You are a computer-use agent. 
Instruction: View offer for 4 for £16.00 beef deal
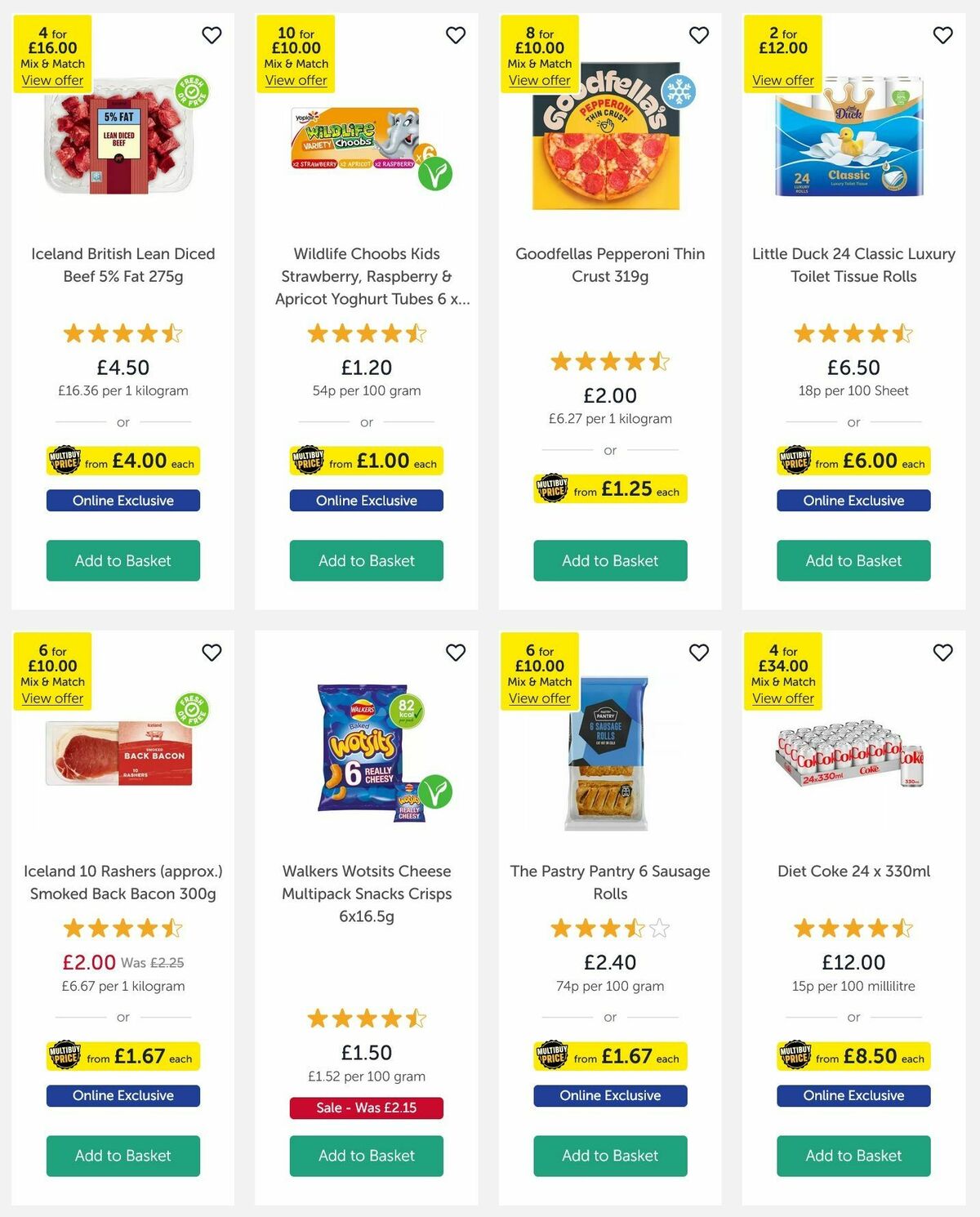pyautogui.click(x=51, y=80)
